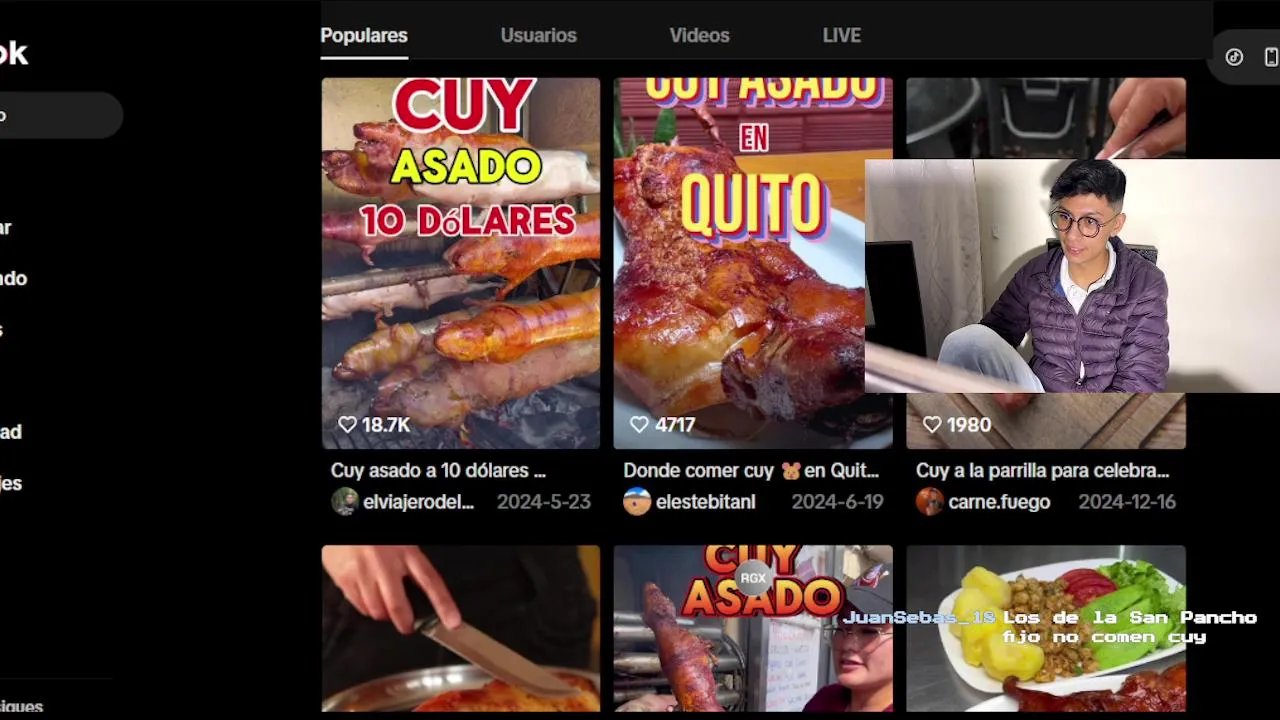This screenshot has width=1280, height=720.
Task: Open the Cuy Asado 10 Dólares video
Action: [461, 263]
